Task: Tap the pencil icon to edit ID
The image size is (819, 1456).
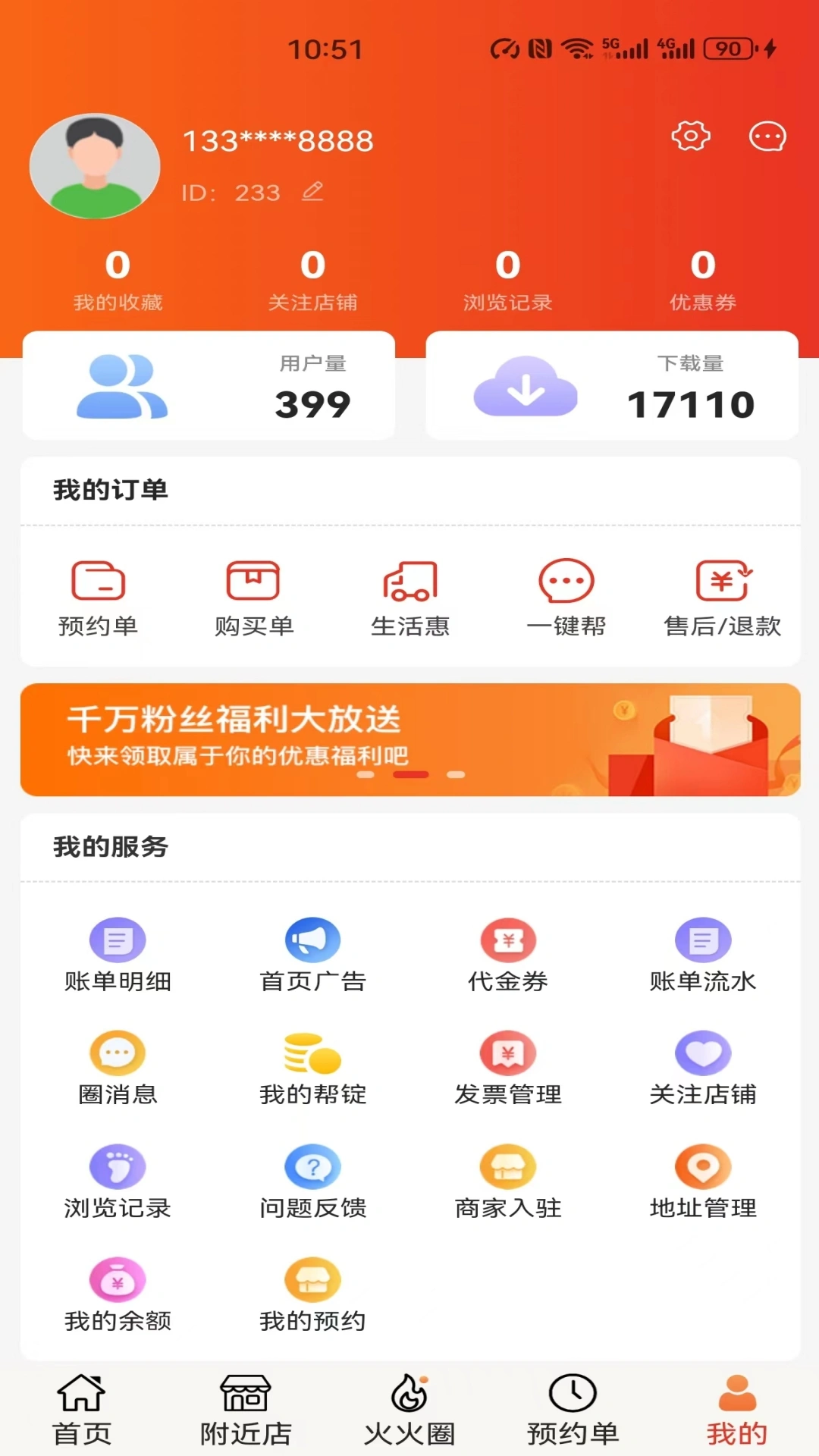Action: tap(313, 192)
